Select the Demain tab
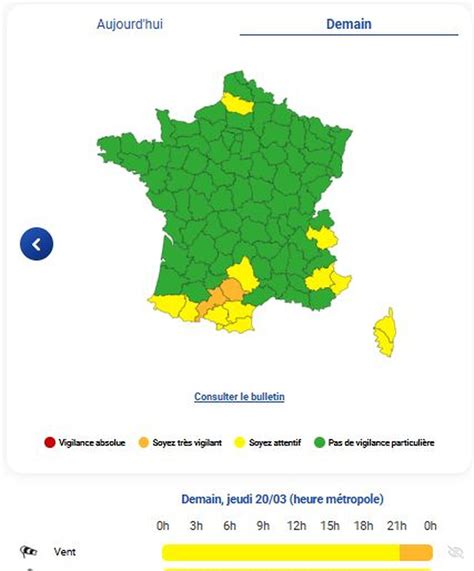Viewport: 474px width, 571px height. (x=349, y=24)
